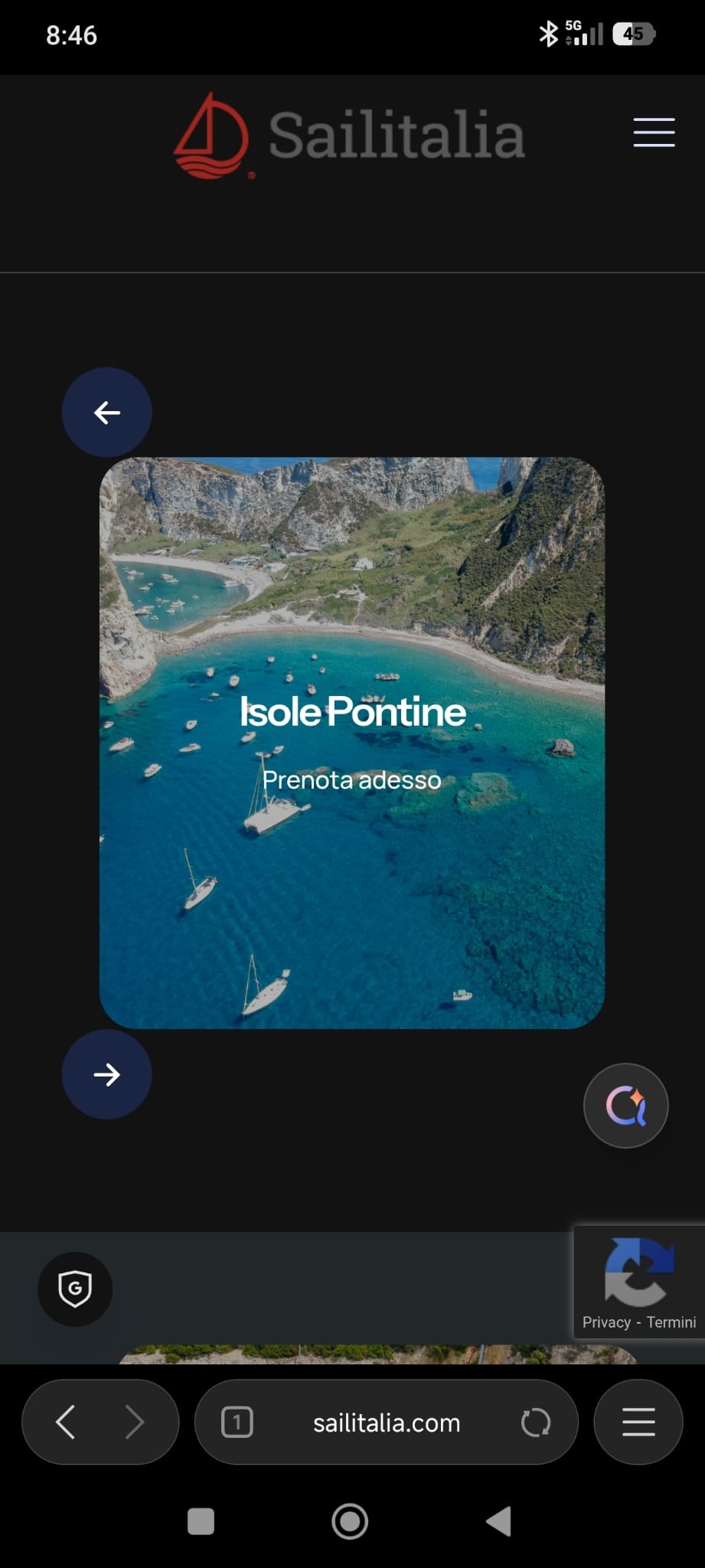Show the previous destination slide

[106, 413]
